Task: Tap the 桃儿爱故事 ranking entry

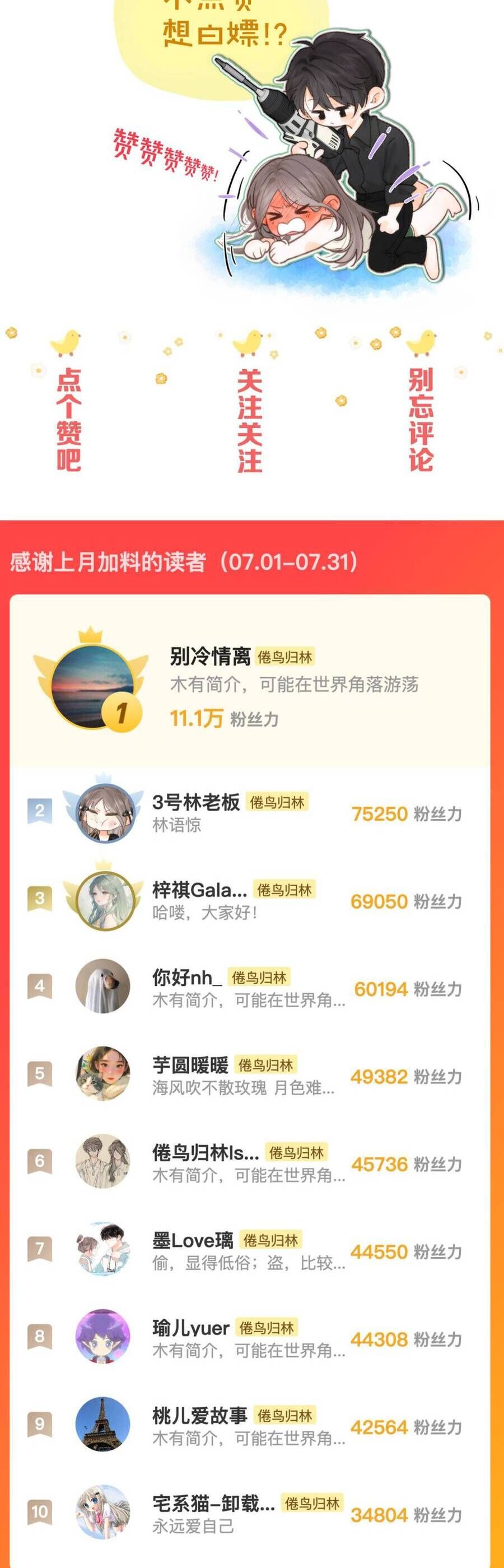Action: click(x=199, y=1416)
